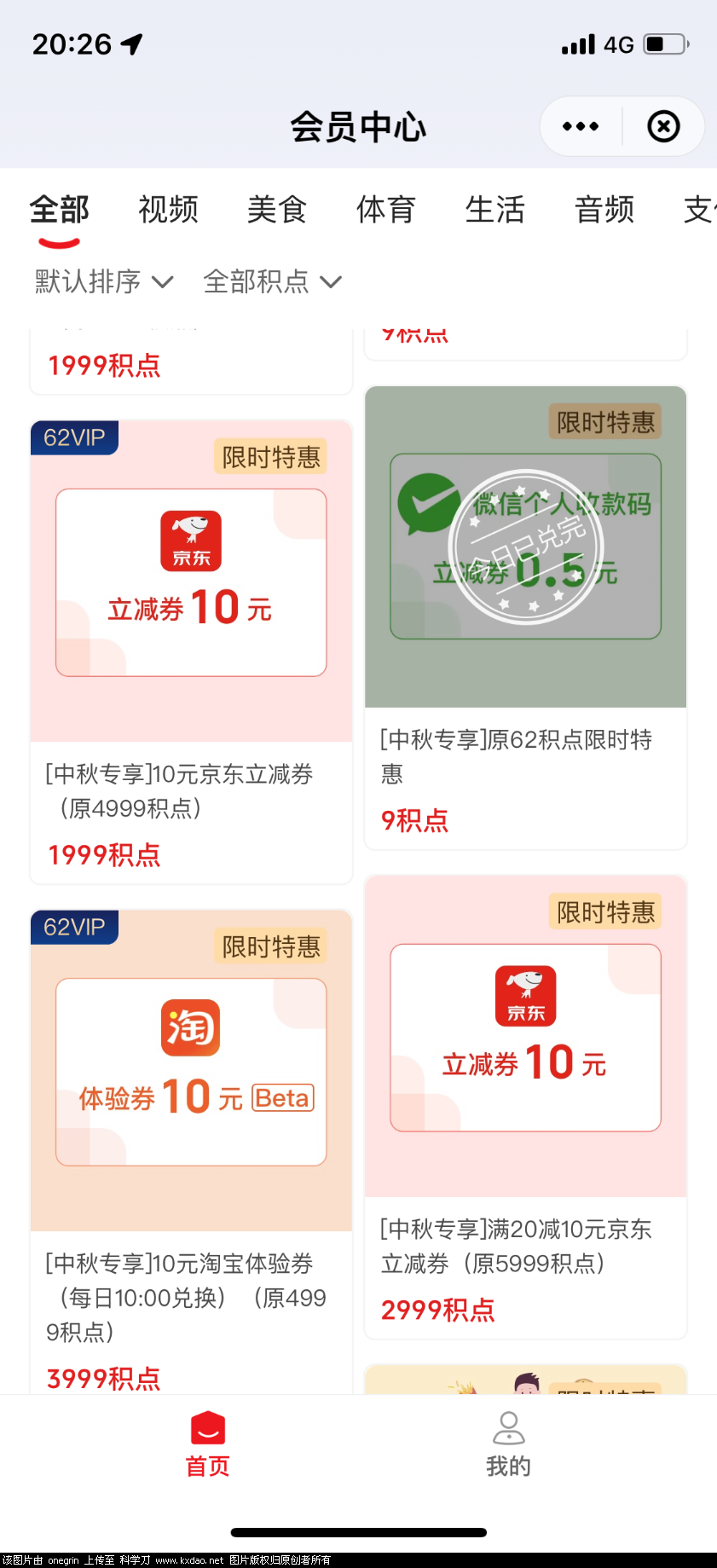Click the 微信个人收款码 green WeChat icon

[427, 505]
